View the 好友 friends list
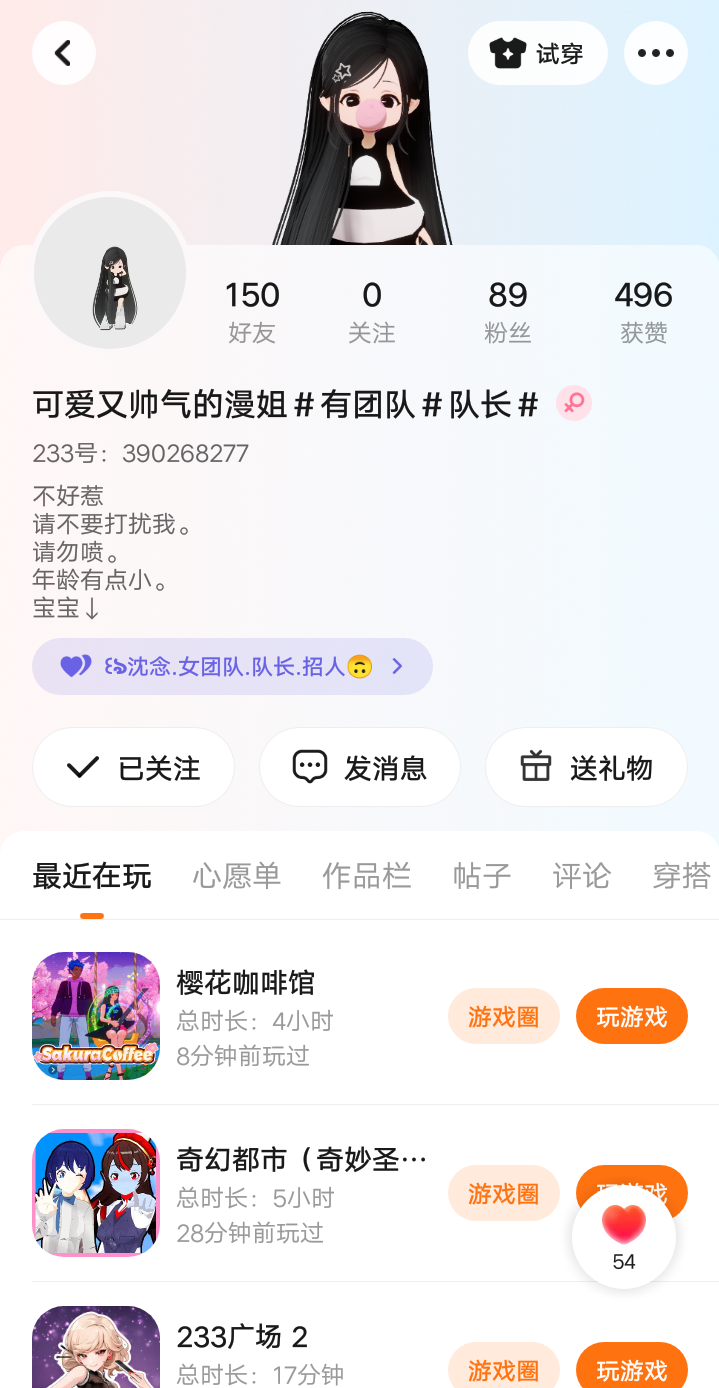 pos(252,310)
